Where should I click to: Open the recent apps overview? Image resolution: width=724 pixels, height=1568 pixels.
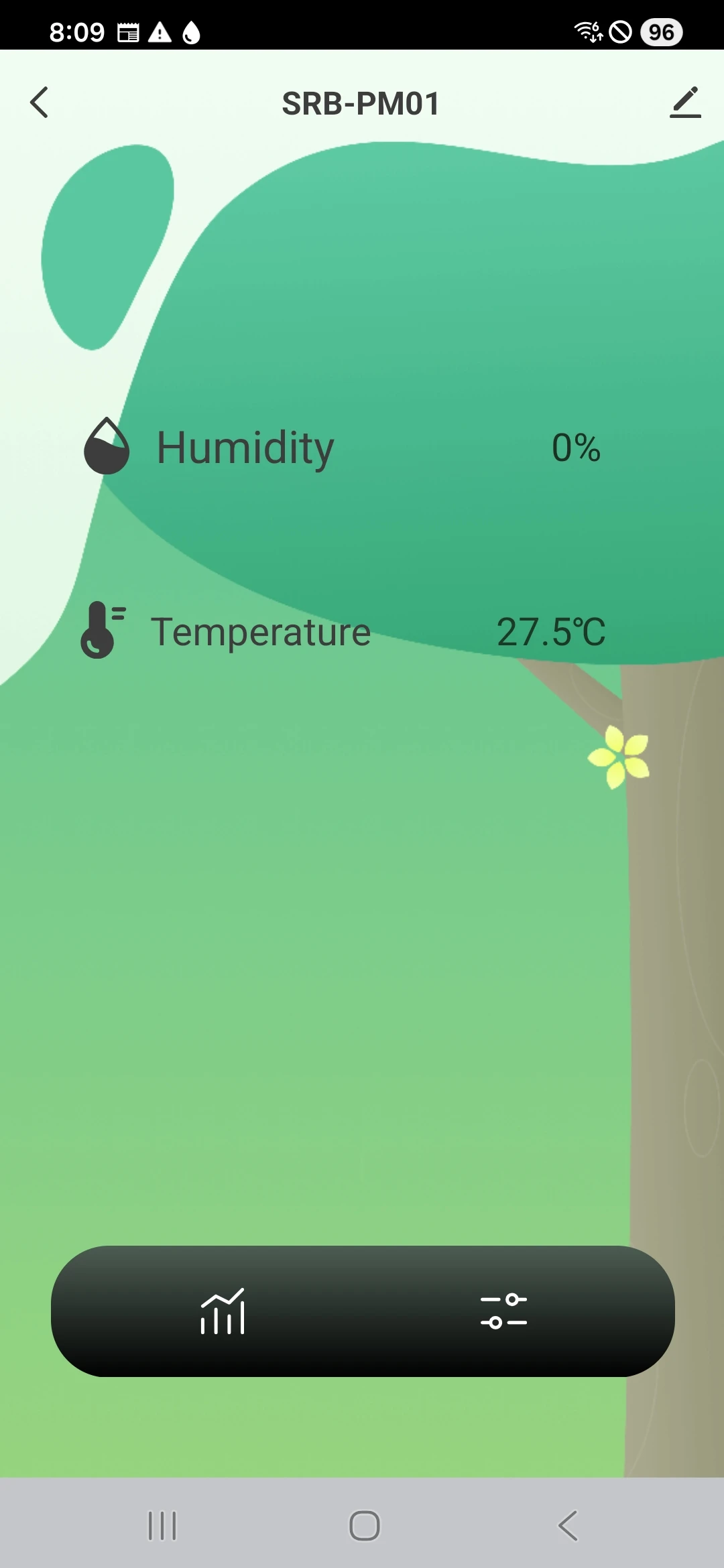(x=162, y=1526)
